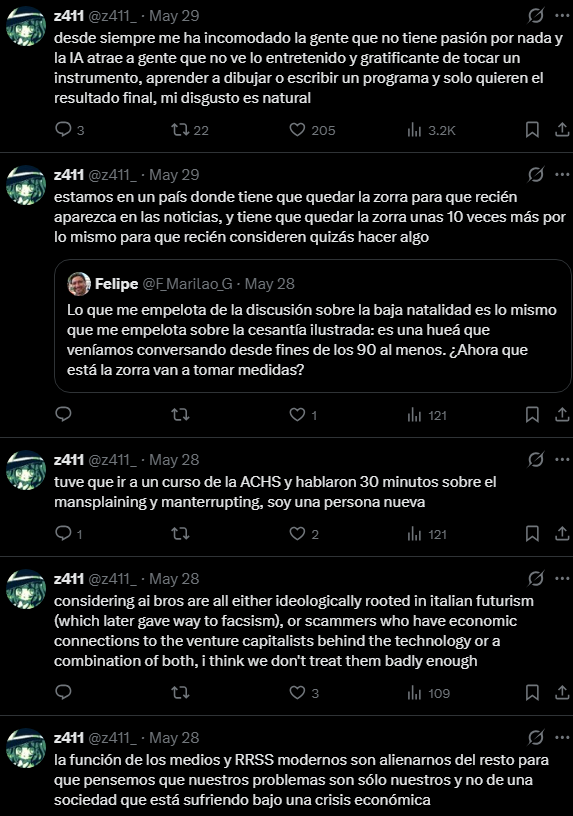The height and width of the screenshot is (816, 573).
Task: Repost the ACHS course tweet
Action: 181,534
